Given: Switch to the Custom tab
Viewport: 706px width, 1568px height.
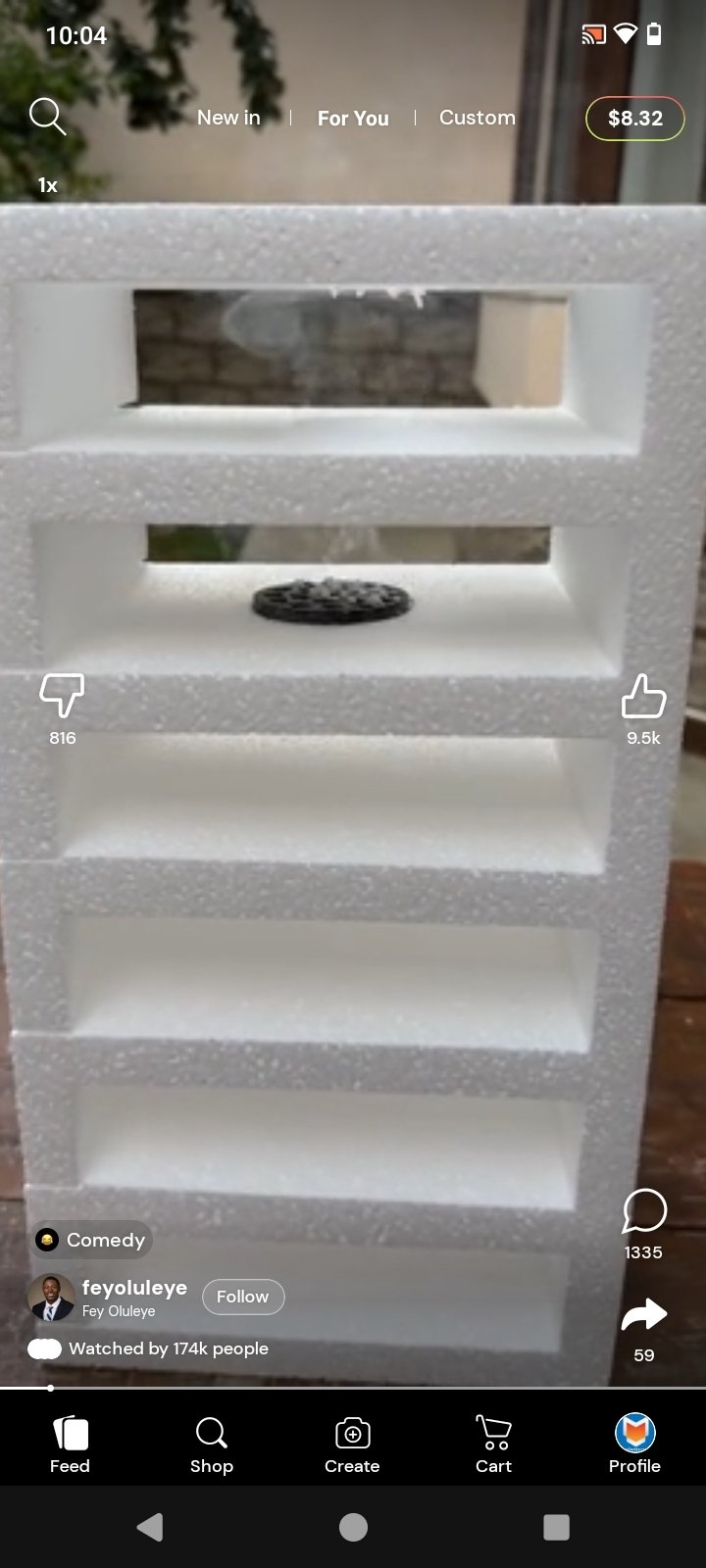Looking at the screenshot, I should click(477, 118).
